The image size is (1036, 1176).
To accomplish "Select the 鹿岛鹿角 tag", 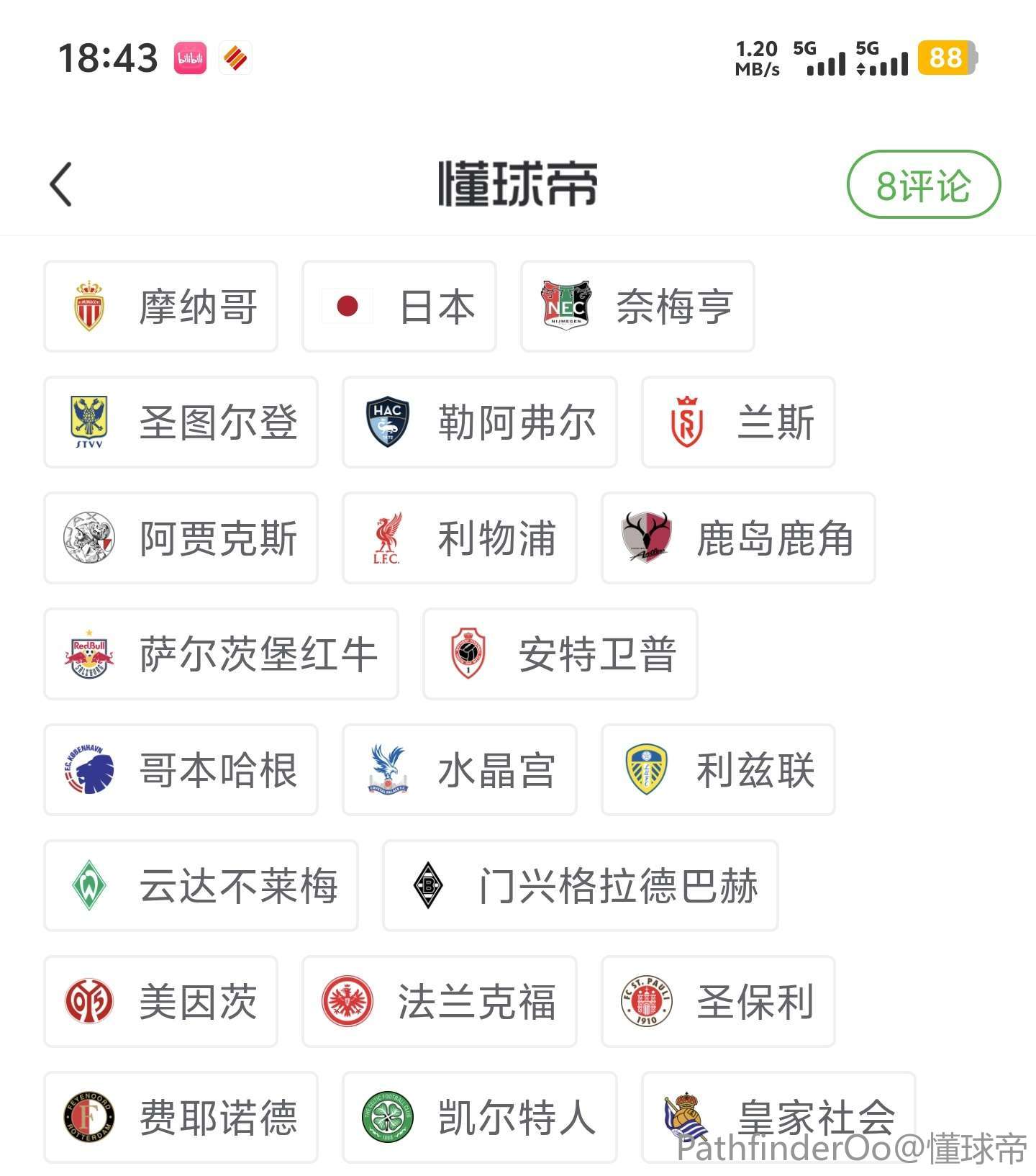I will (738, 538).
